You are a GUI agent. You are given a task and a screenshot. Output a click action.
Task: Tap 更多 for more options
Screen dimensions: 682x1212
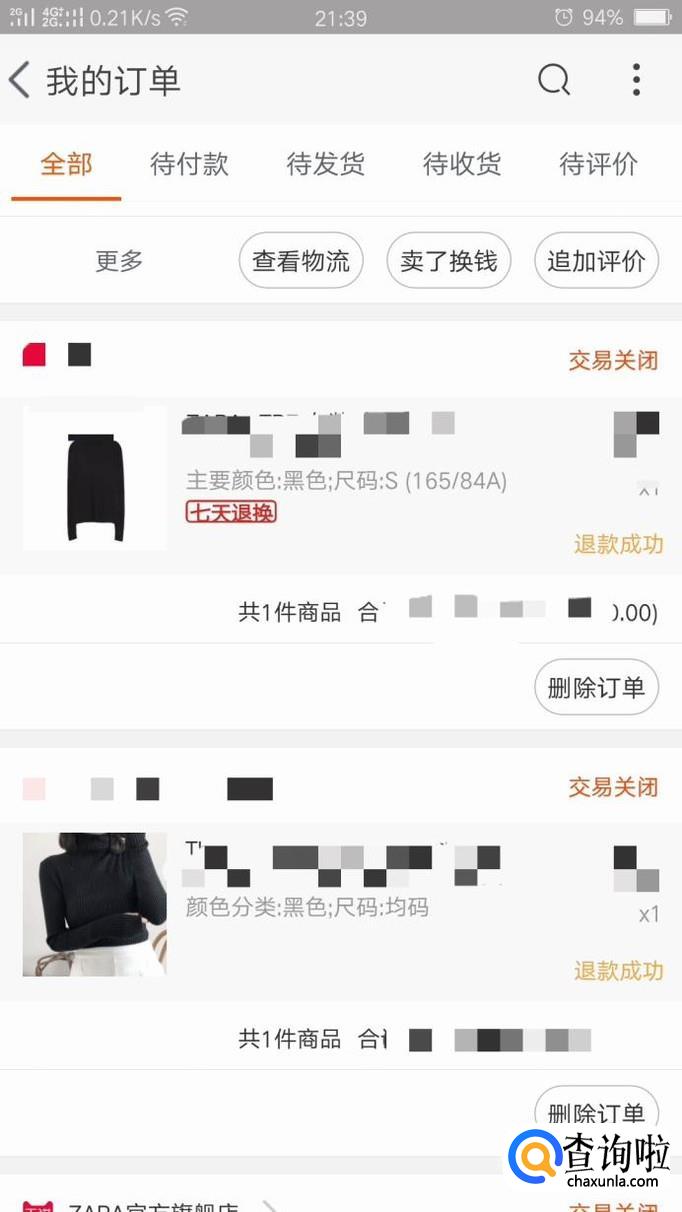coord(119,261)
